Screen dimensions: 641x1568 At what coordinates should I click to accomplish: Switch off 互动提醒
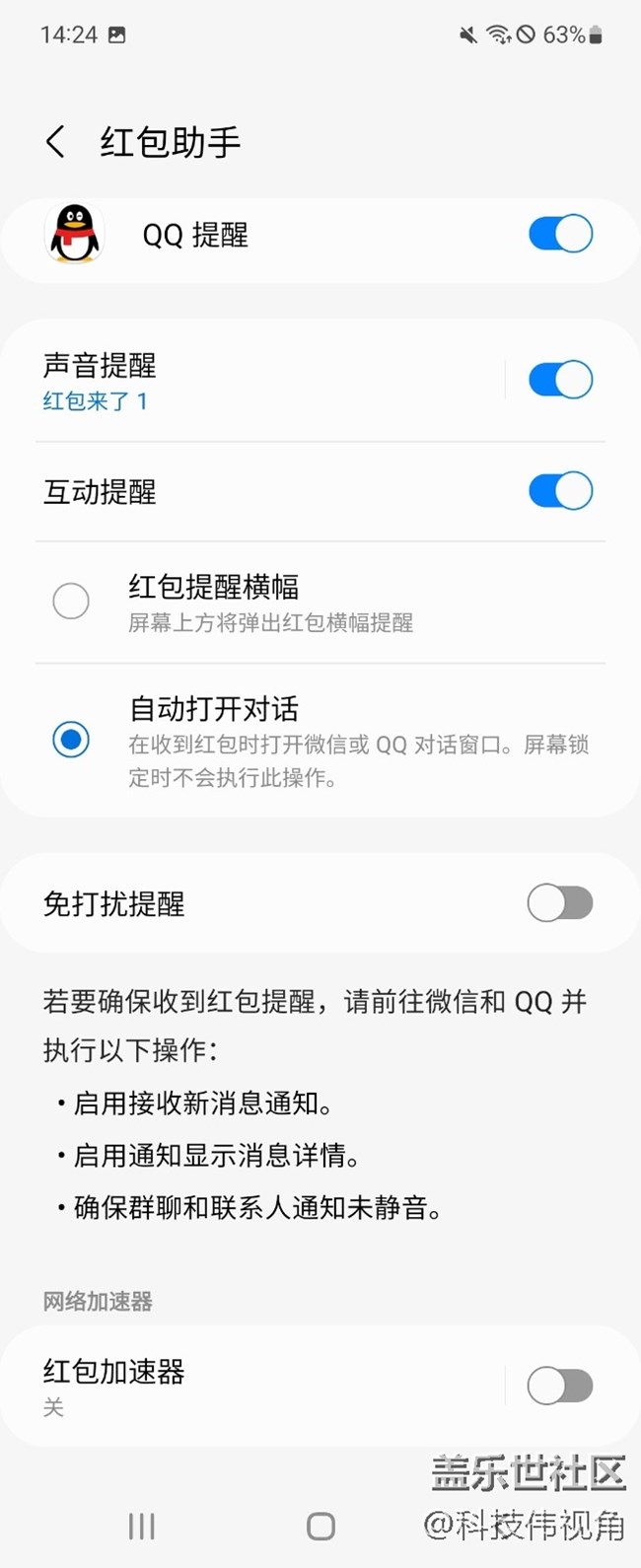560,491
